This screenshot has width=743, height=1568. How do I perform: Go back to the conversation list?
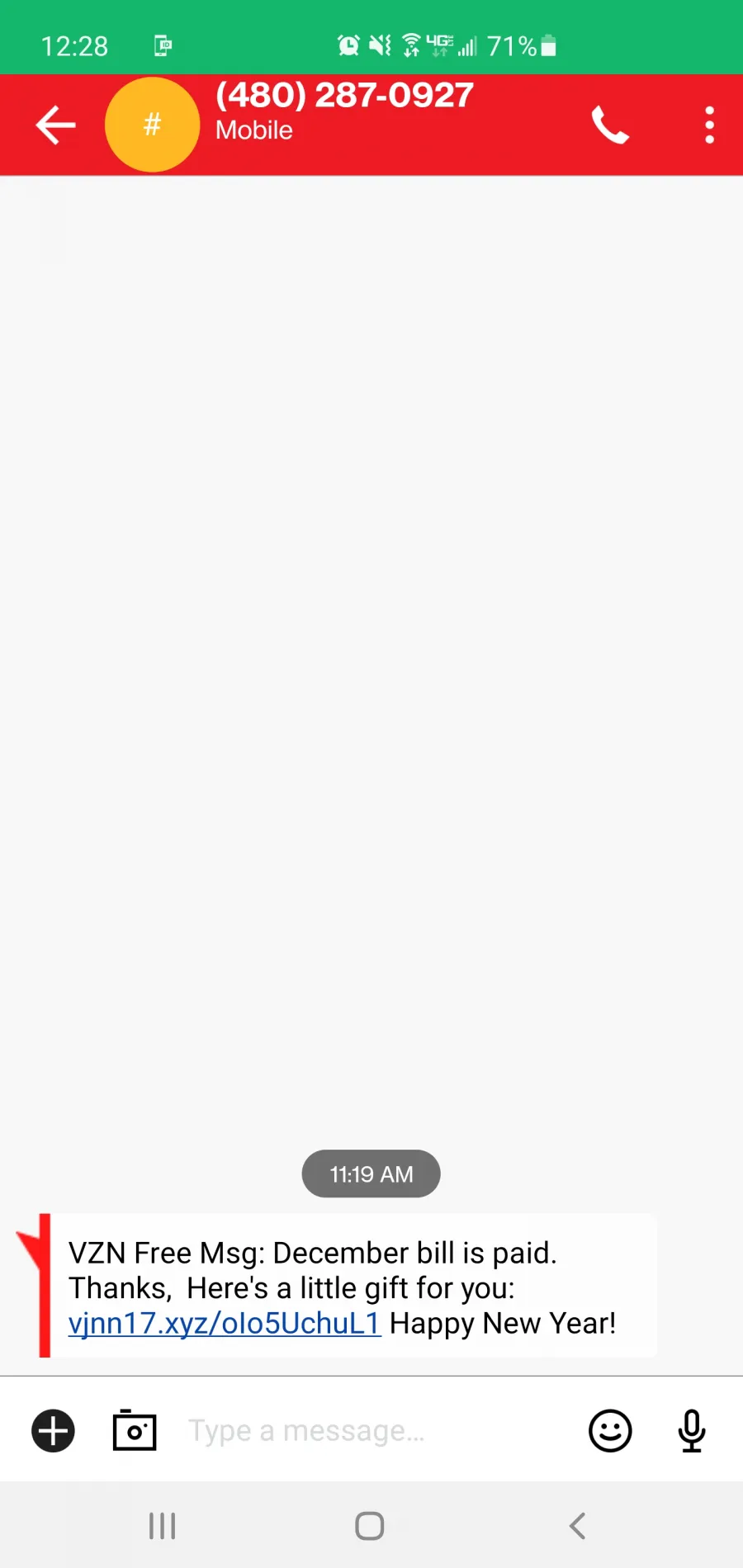55,125
